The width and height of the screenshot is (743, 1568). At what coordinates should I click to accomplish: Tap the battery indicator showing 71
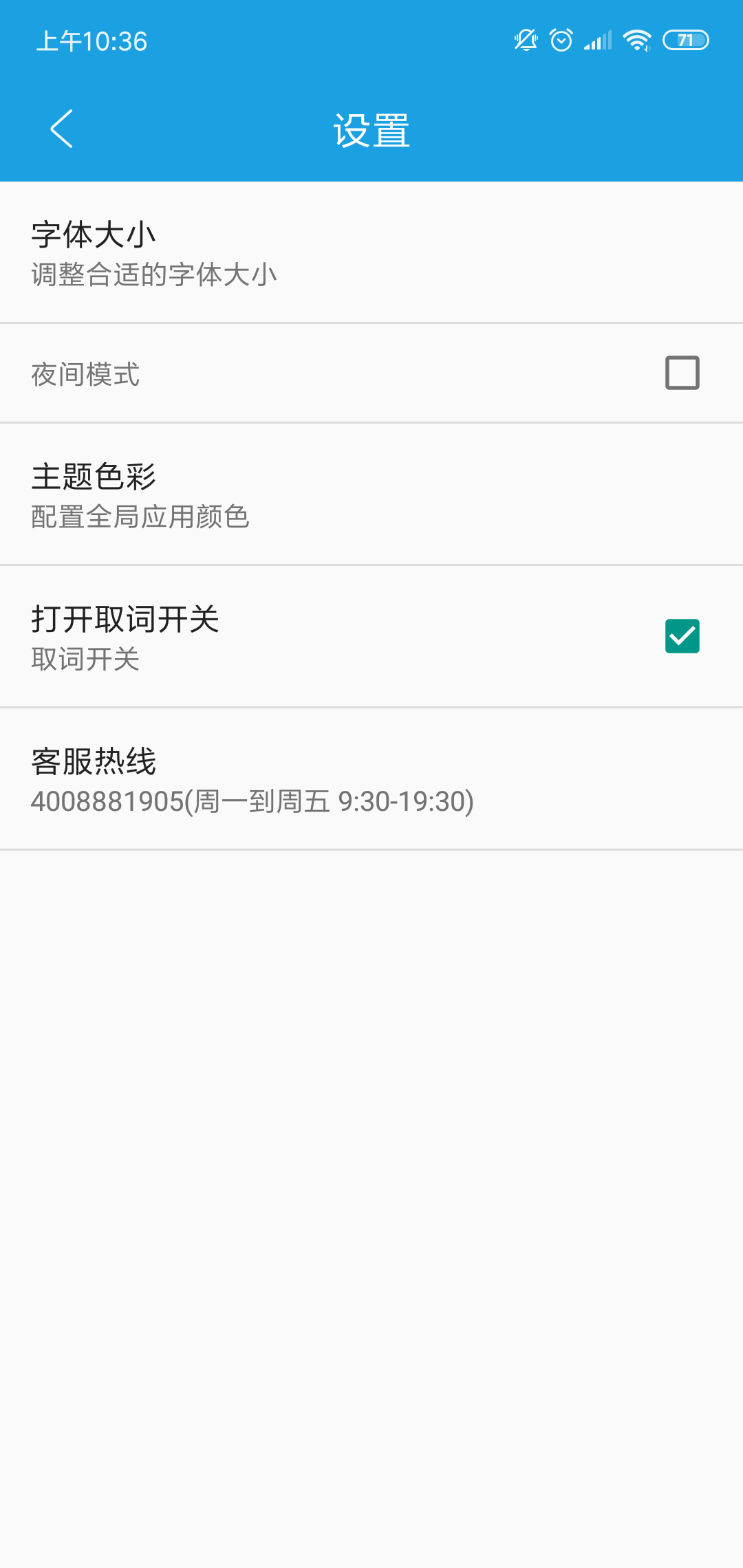click(x=687, y=41)
